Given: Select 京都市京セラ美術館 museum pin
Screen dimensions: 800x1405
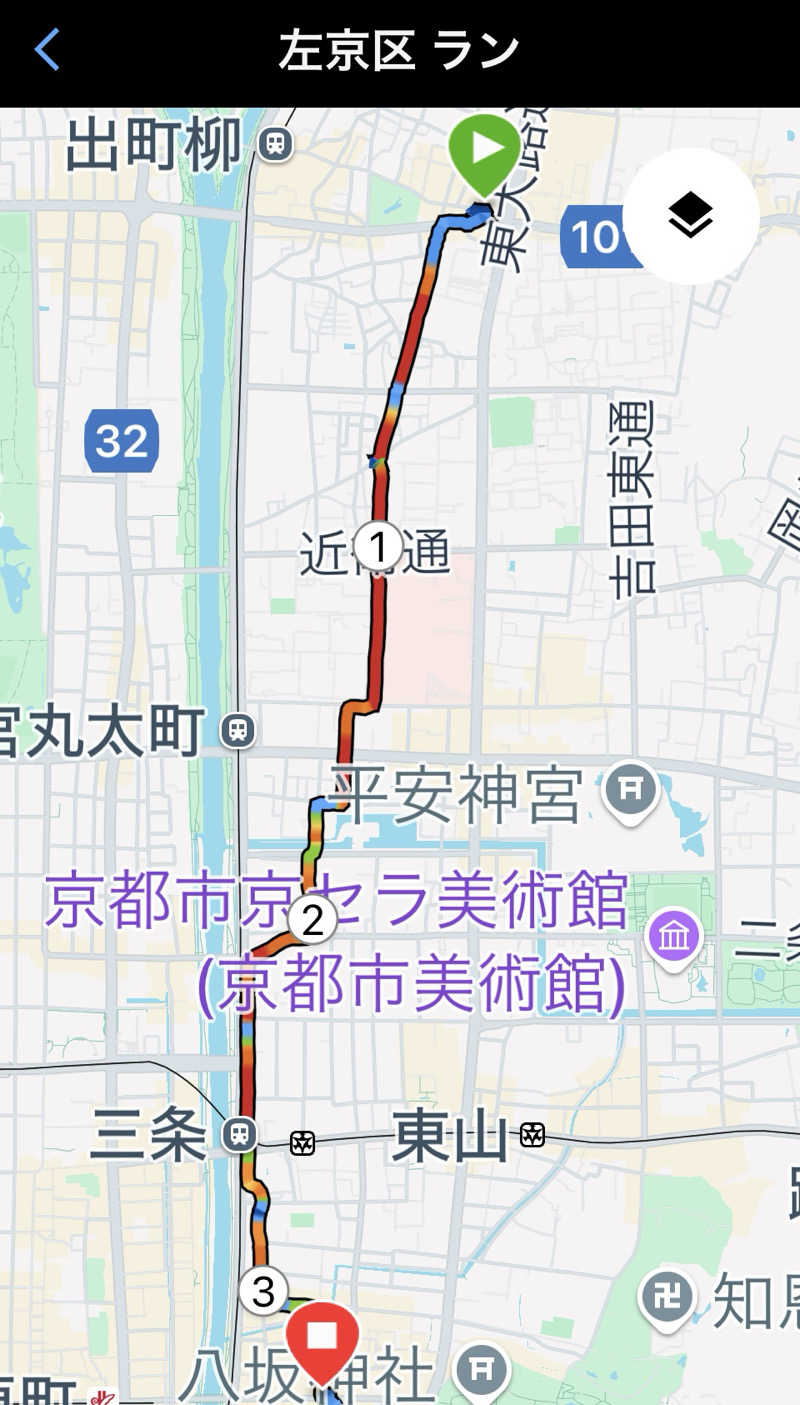Looking at the screenshot, I should (x=675, y=937).
